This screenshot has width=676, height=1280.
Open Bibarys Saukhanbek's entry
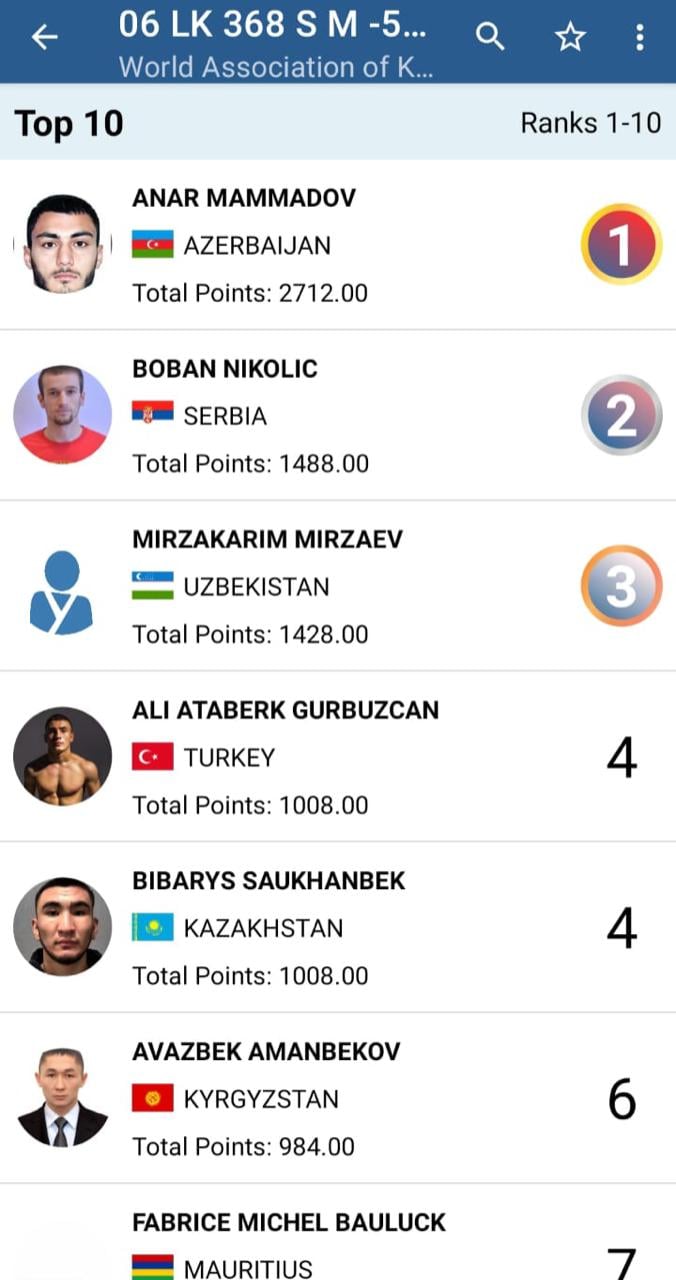pos(338,928)
